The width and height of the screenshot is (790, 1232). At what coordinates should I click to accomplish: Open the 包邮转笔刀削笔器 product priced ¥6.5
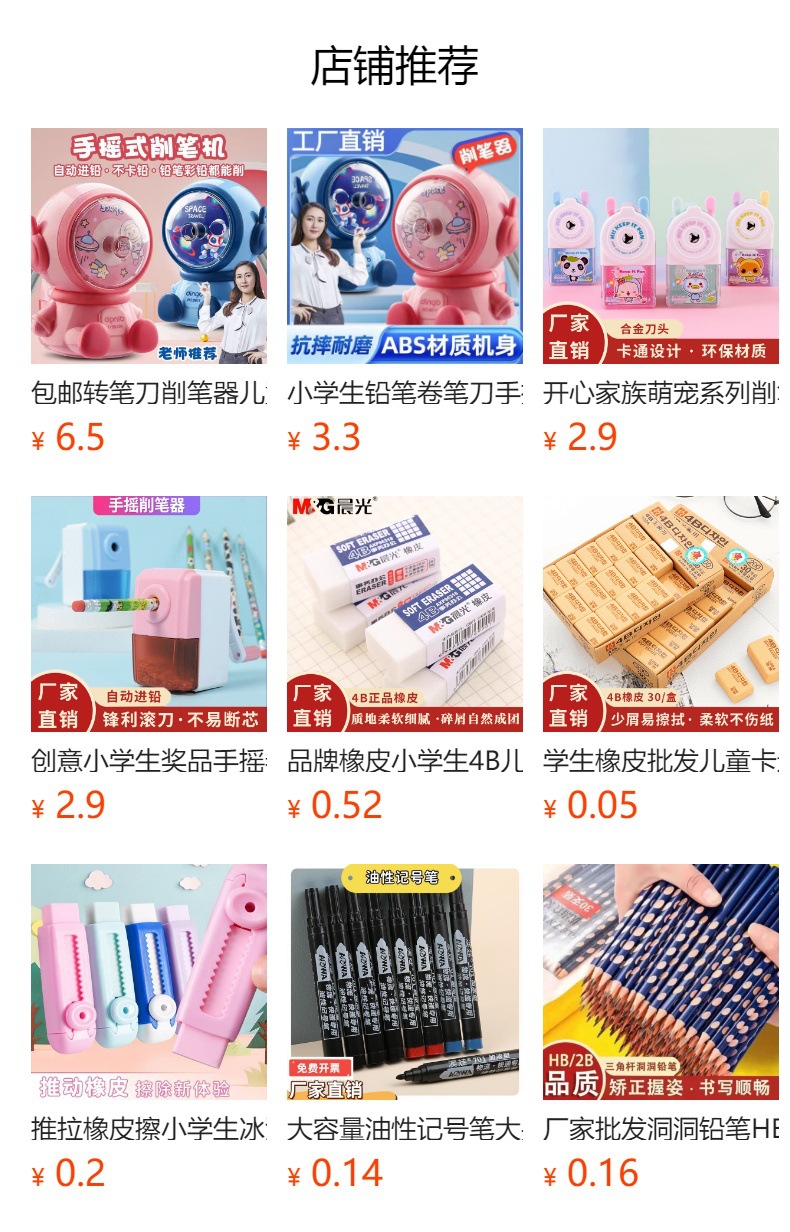[x=149, y=246]
